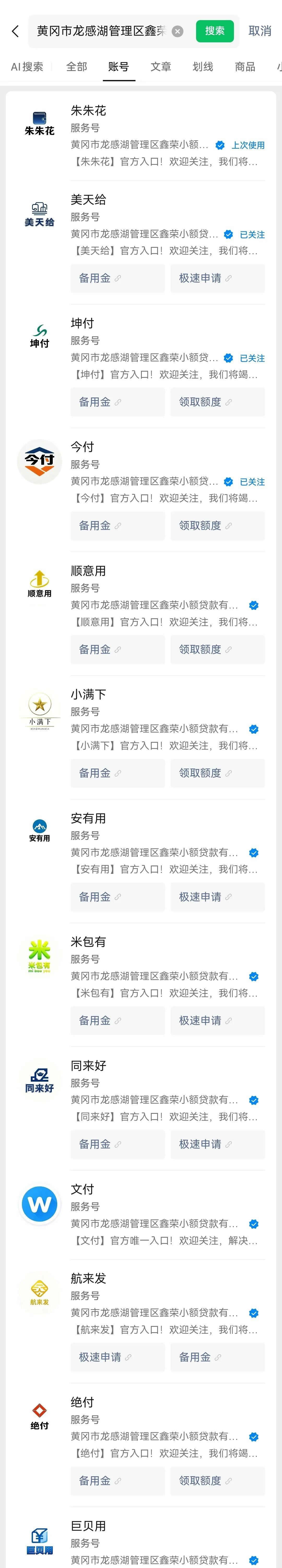Open 极速申请 under 安有用
Screen dimensions: 282x1568
(217, 897)
